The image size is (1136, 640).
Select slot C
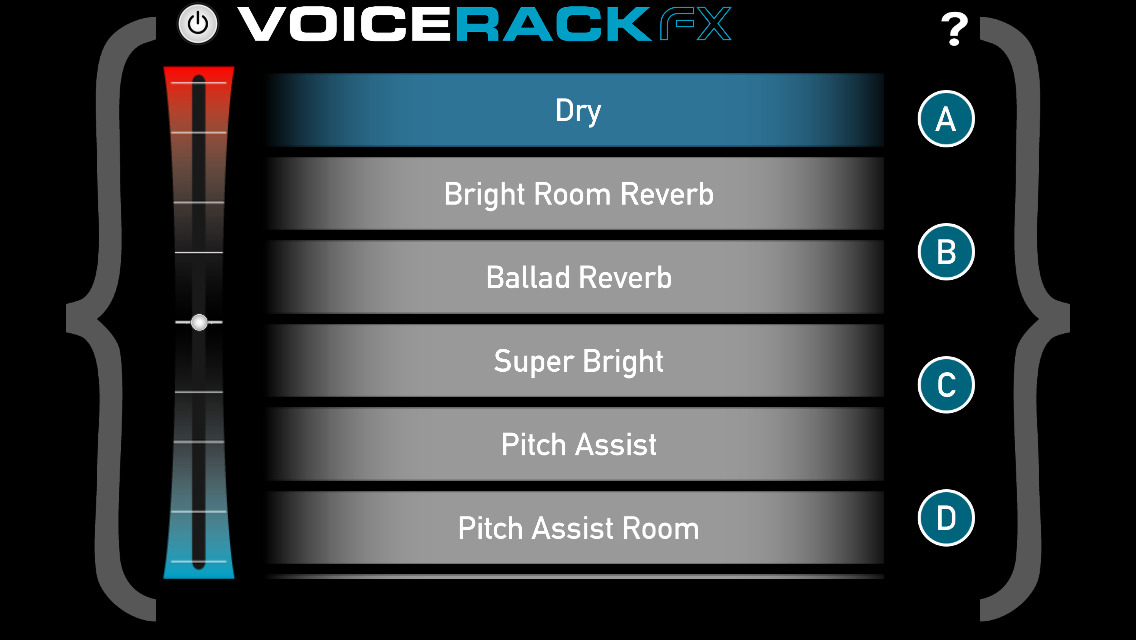(x=945, y=385)
